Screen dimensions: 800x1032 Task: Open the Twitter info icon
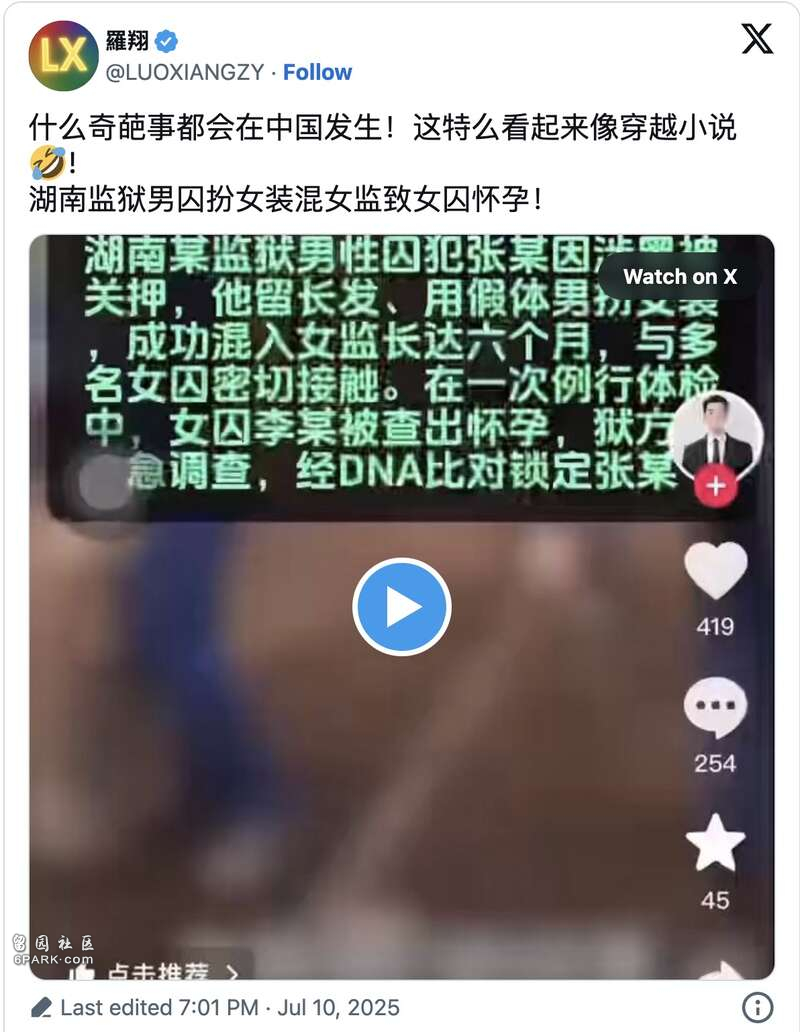point(757,1006)
